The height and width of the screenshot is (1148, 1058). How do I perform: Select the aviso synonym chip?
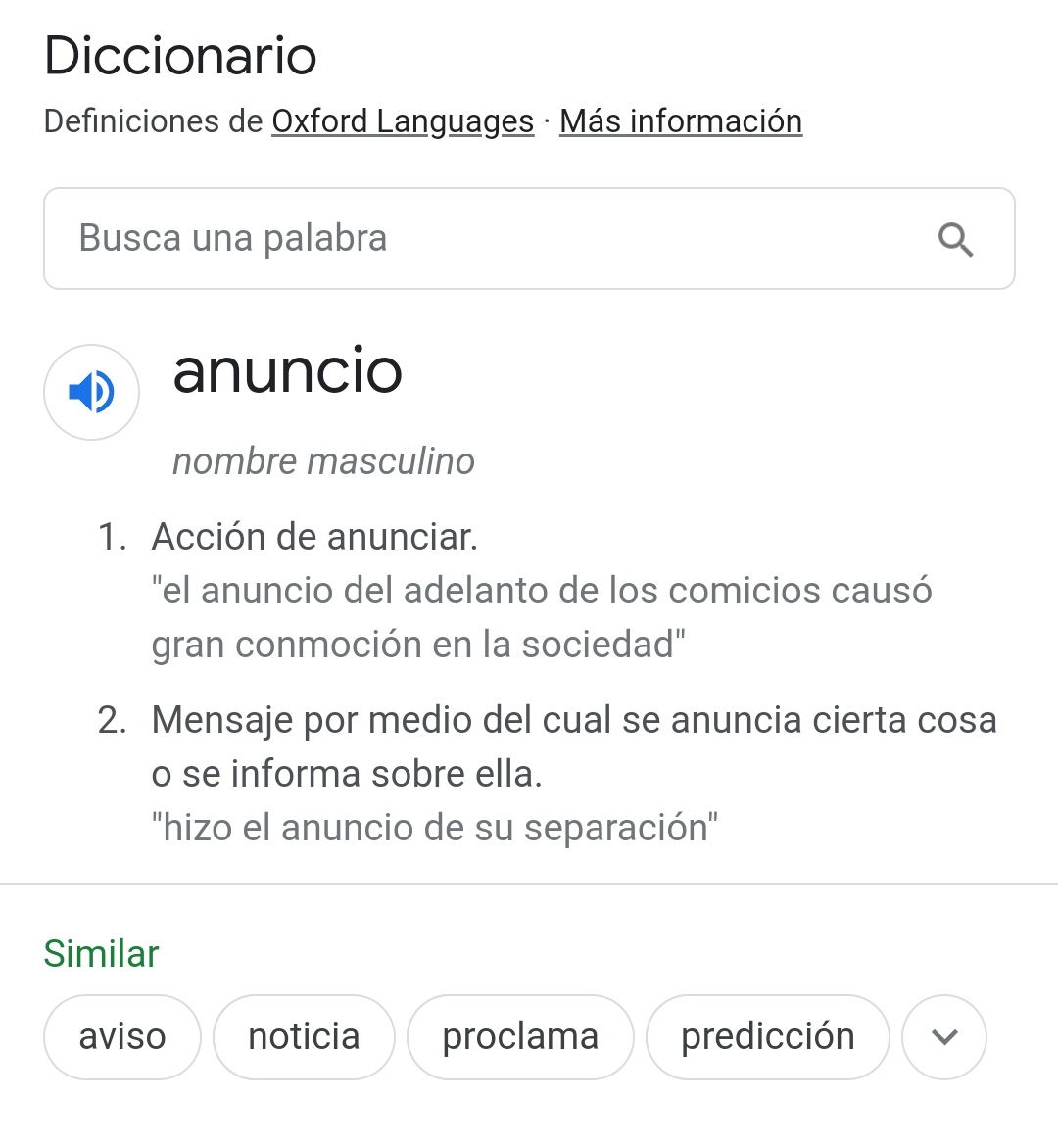(122, 1037)
